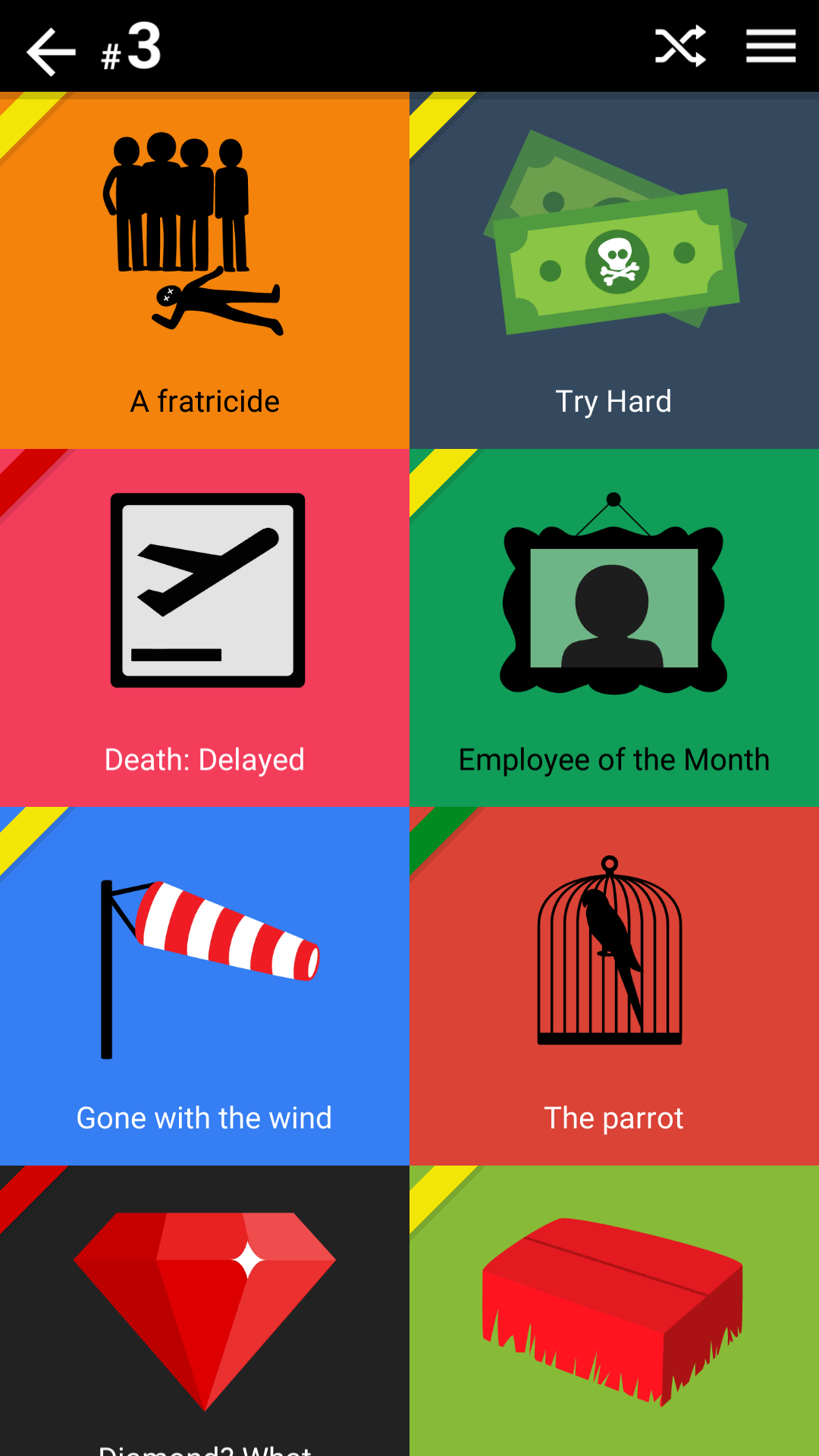
Task: Select the "Try Hard" tile
Action: click(614, 271)
